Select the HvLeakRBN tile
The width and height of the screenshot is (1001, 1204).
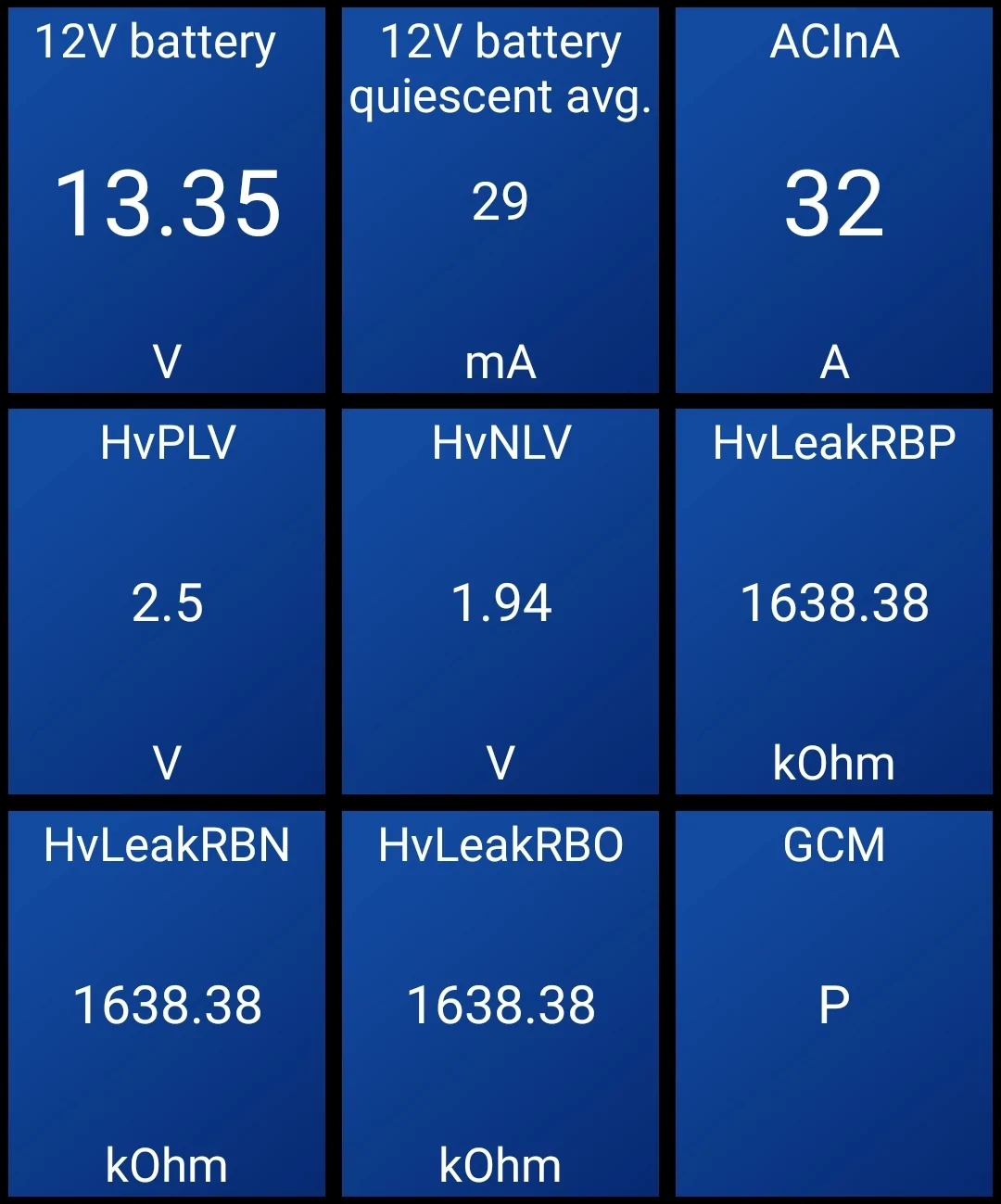[x=167, y=1004]
